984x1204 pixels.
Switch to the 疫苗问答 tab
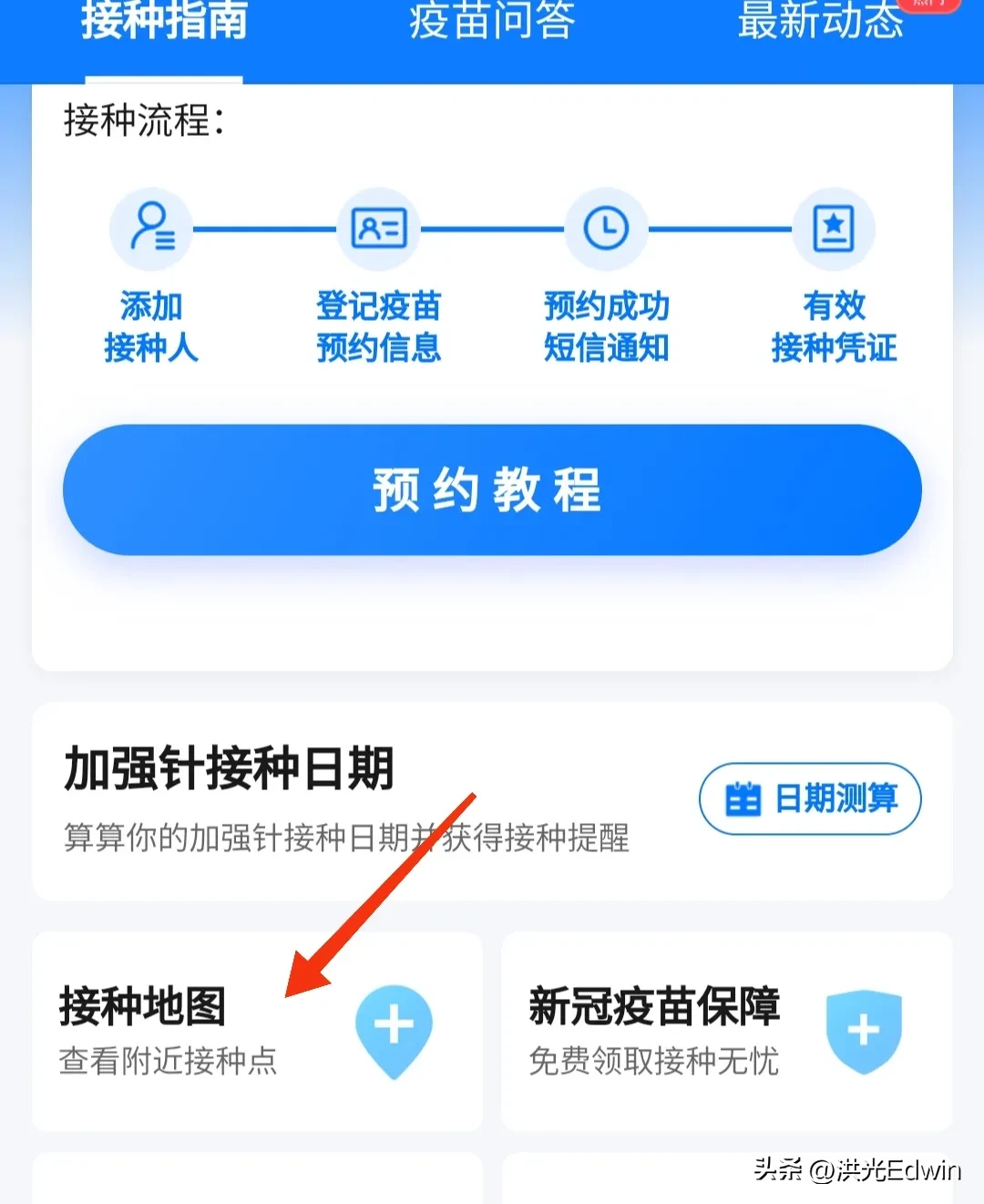click(x=492, y=22)
